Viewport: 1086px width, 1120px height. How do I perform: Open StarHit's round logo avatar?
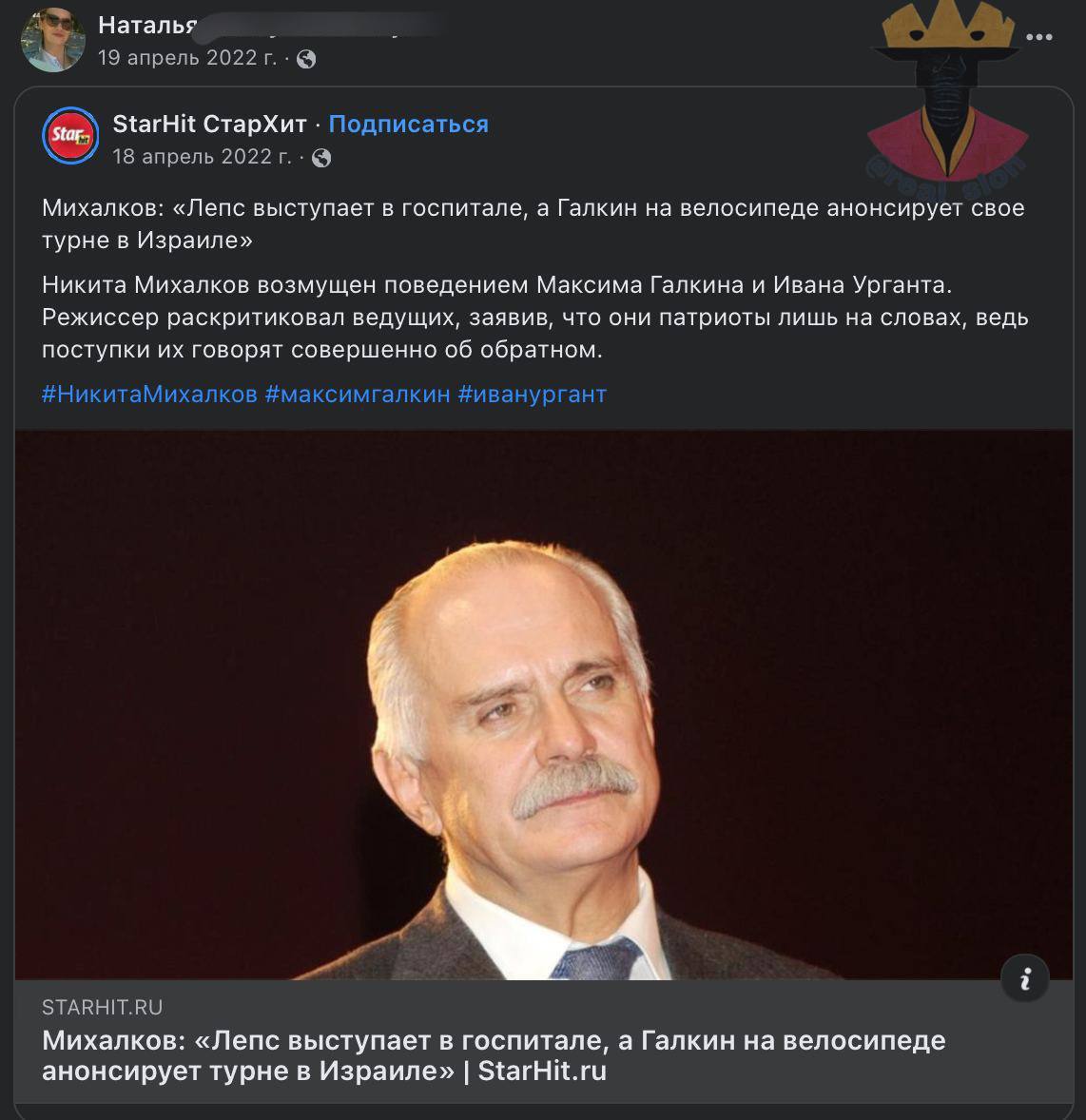pos(71,136)
